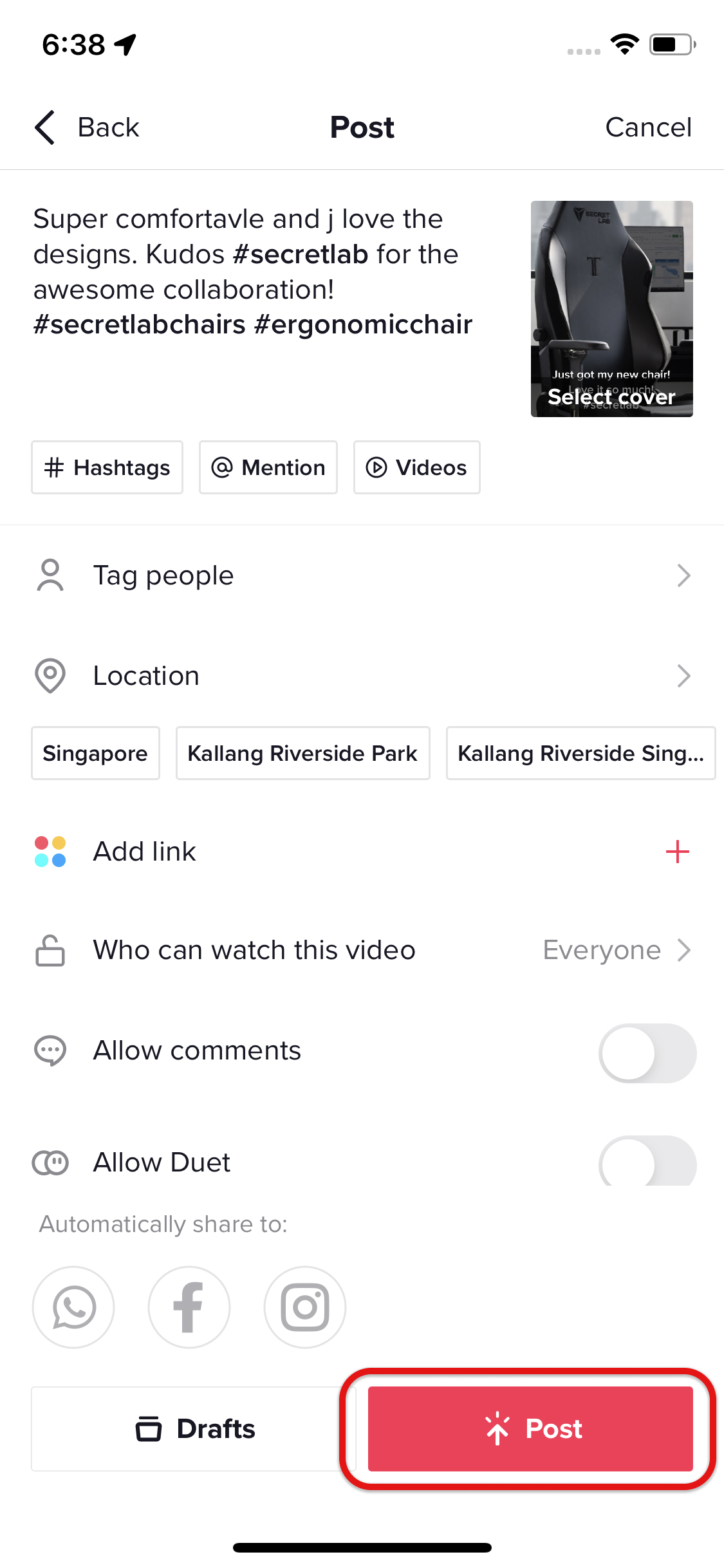
Task: Share automatically to WhatsApp
Action: pyautogui.click(x=73, y=1307)
